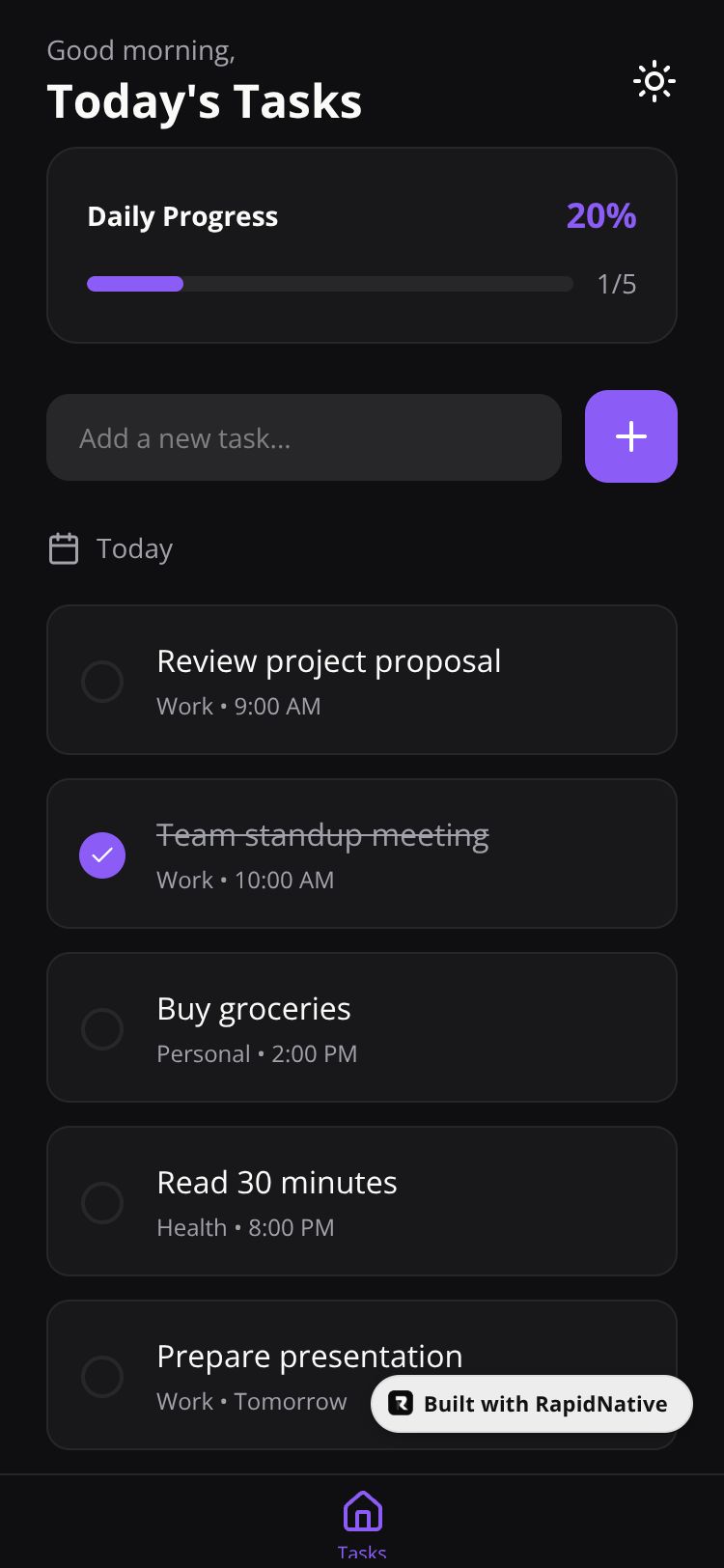The width and height of the screenshot is (724, 1568).
Task: Tap the Add a new task field
Action: pyautogui.click(x=304, y=437)
